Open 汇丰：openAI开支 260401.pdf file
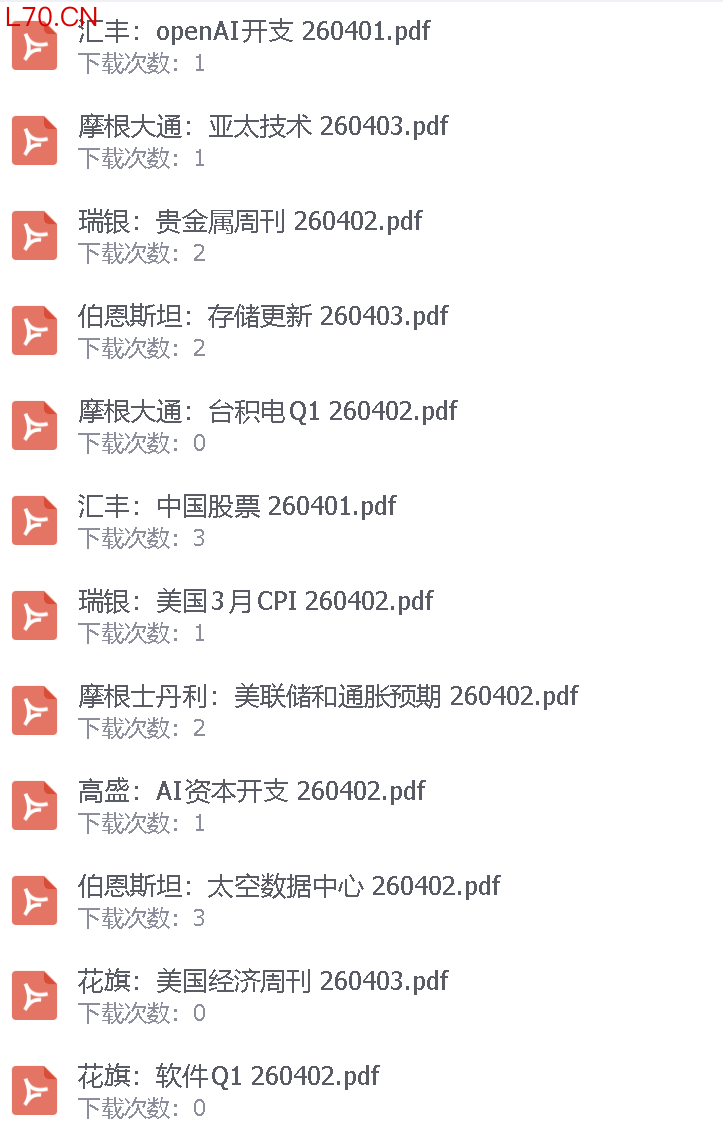 (x=254, y=31)
